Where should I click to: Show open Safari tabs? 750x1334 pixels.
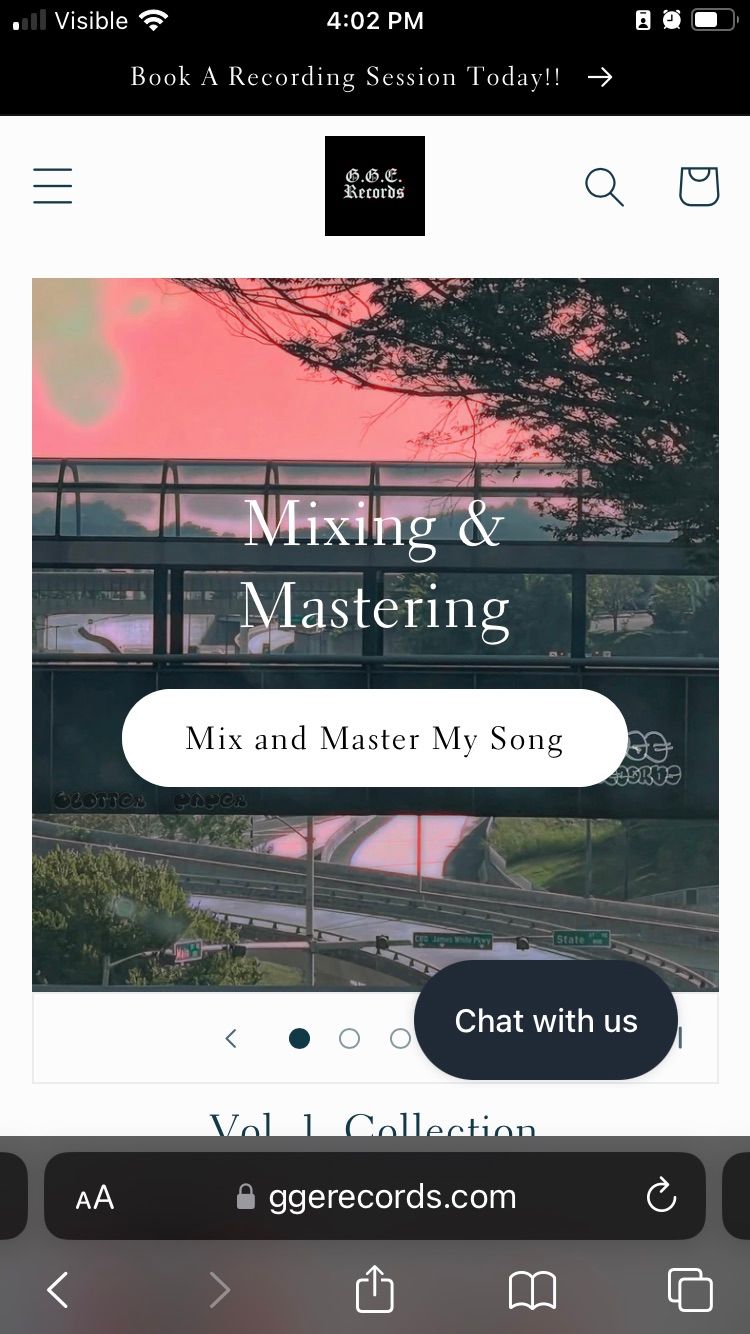690,1290
